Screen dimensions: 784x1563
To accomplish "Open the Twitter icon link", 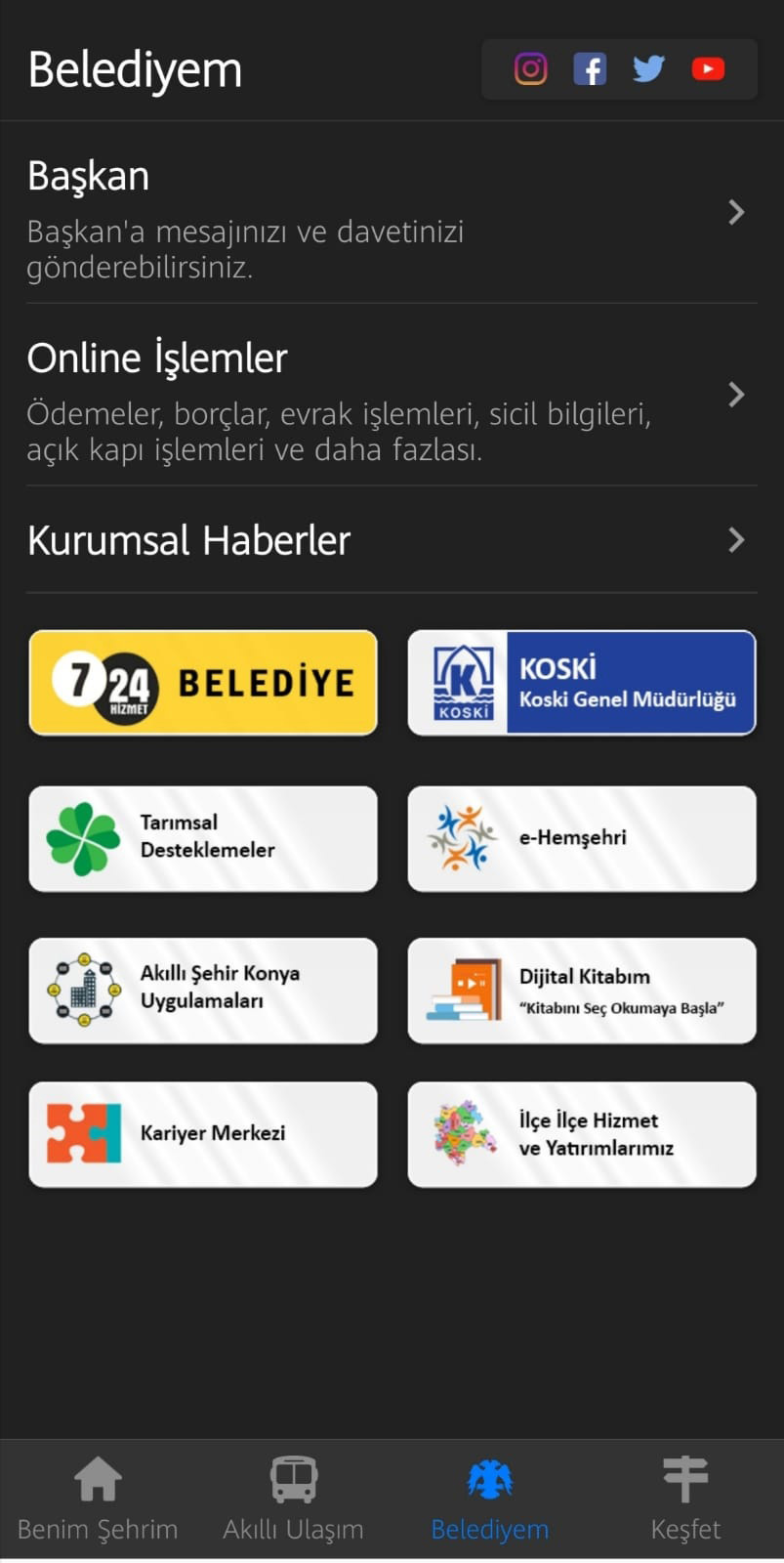I will pos(648,69).
